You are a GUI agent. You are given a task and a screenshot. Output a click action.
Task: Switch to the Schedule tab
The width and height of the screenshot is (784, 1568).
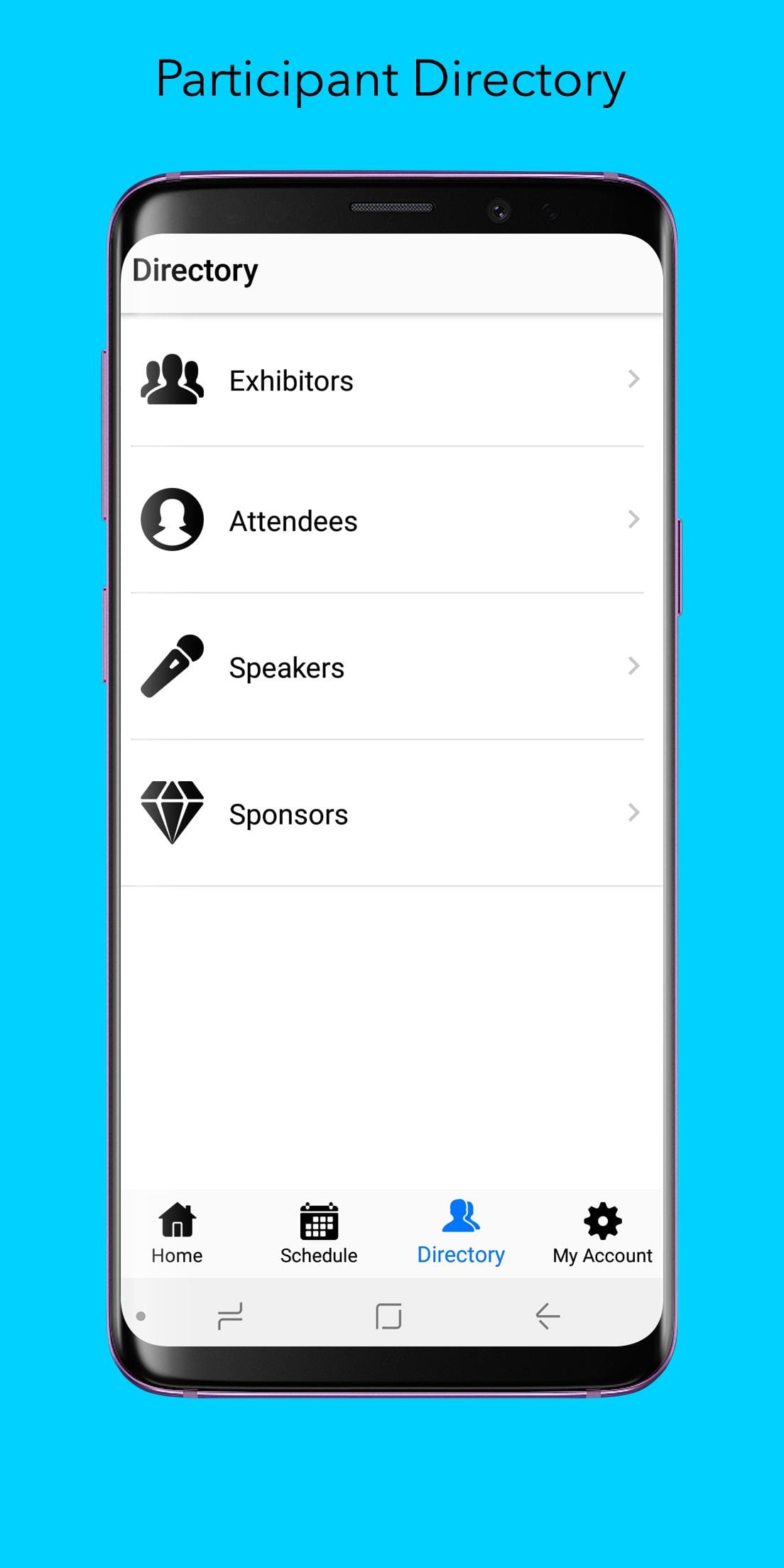pos(318,1234)
